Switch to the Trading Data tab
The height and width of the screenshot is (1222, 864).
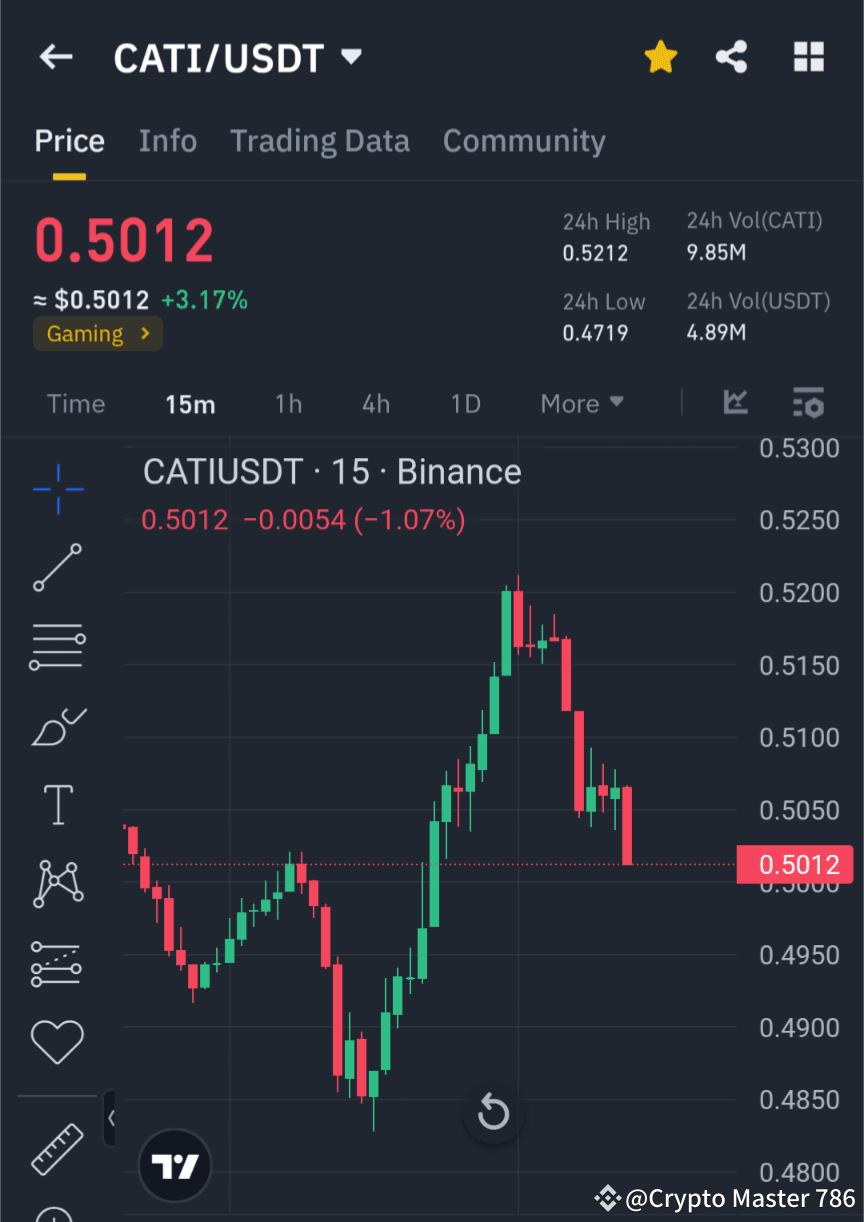(319, 141)
